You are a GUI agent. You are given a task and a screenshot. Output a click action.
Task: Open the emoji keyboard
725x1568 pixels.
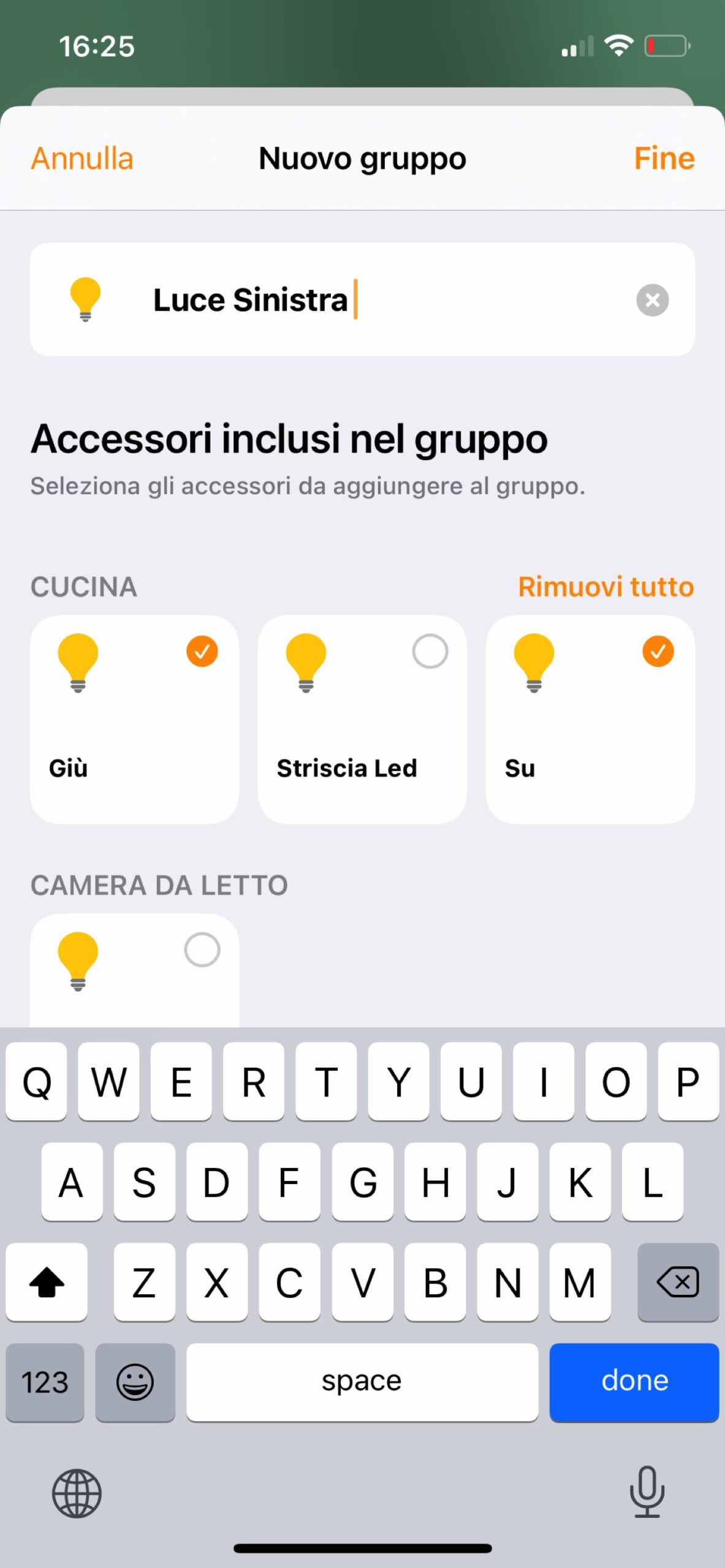(135, 1382)
